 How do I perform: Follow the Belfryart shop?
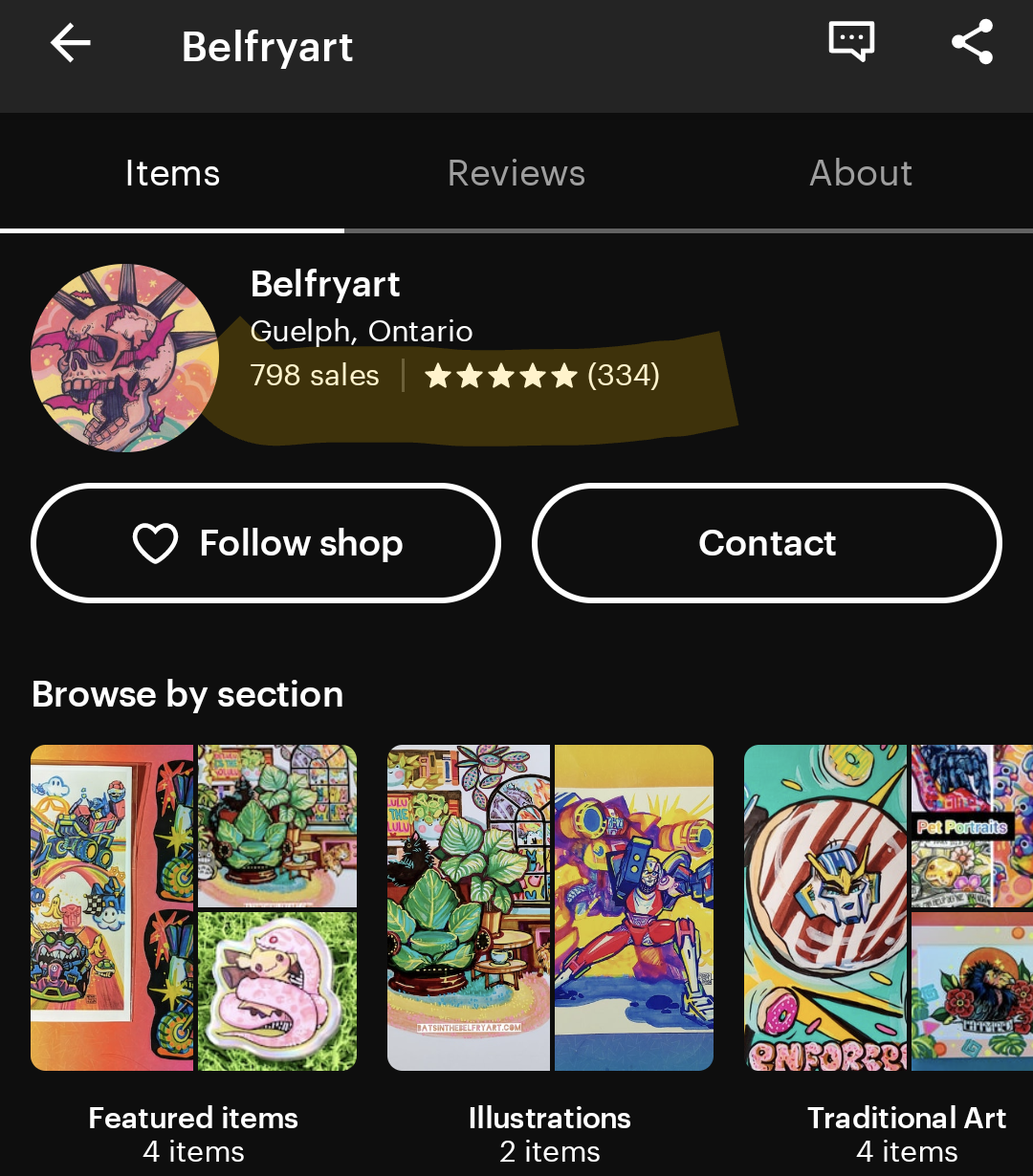(266, 543)
